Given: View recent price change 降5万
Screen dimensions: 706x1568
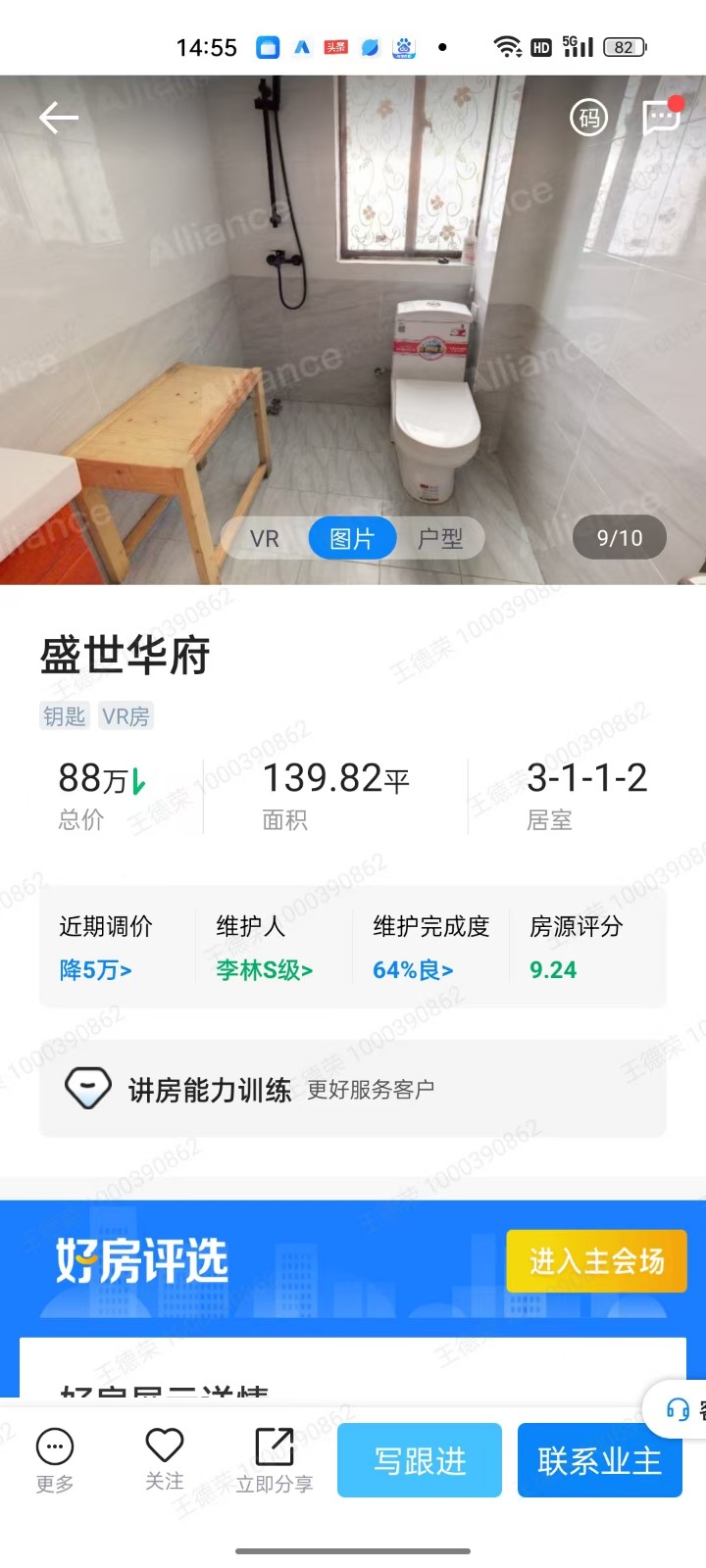Looking at the screenshot, I should point(95,970).
